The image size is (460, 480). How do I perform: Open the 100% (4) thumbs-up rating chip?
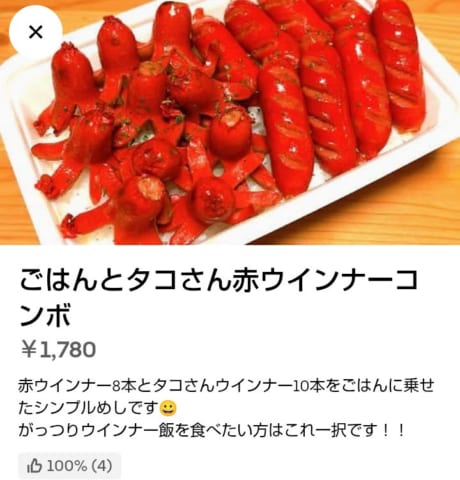pos(69,466)
